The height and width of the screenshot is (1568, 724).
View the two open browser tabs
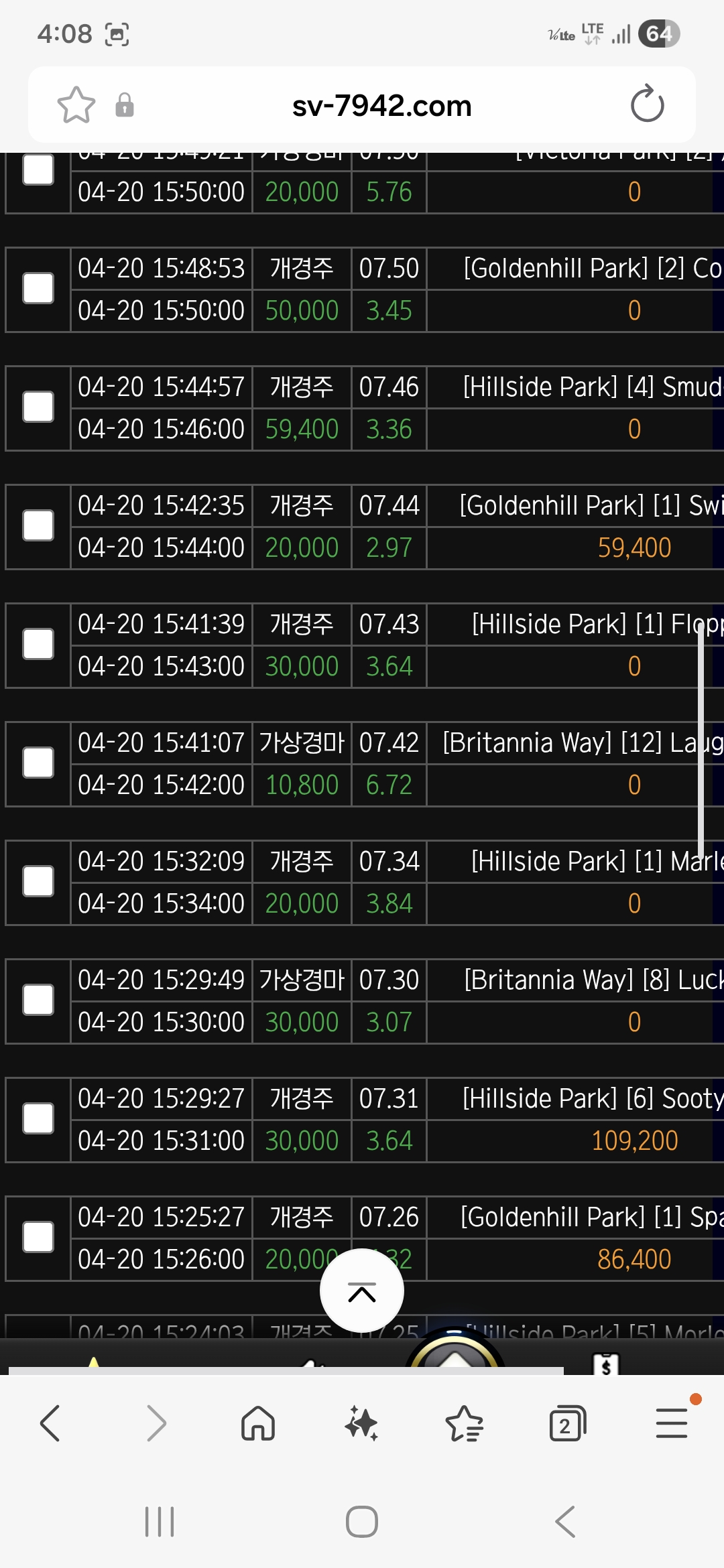coord(567,1423)
